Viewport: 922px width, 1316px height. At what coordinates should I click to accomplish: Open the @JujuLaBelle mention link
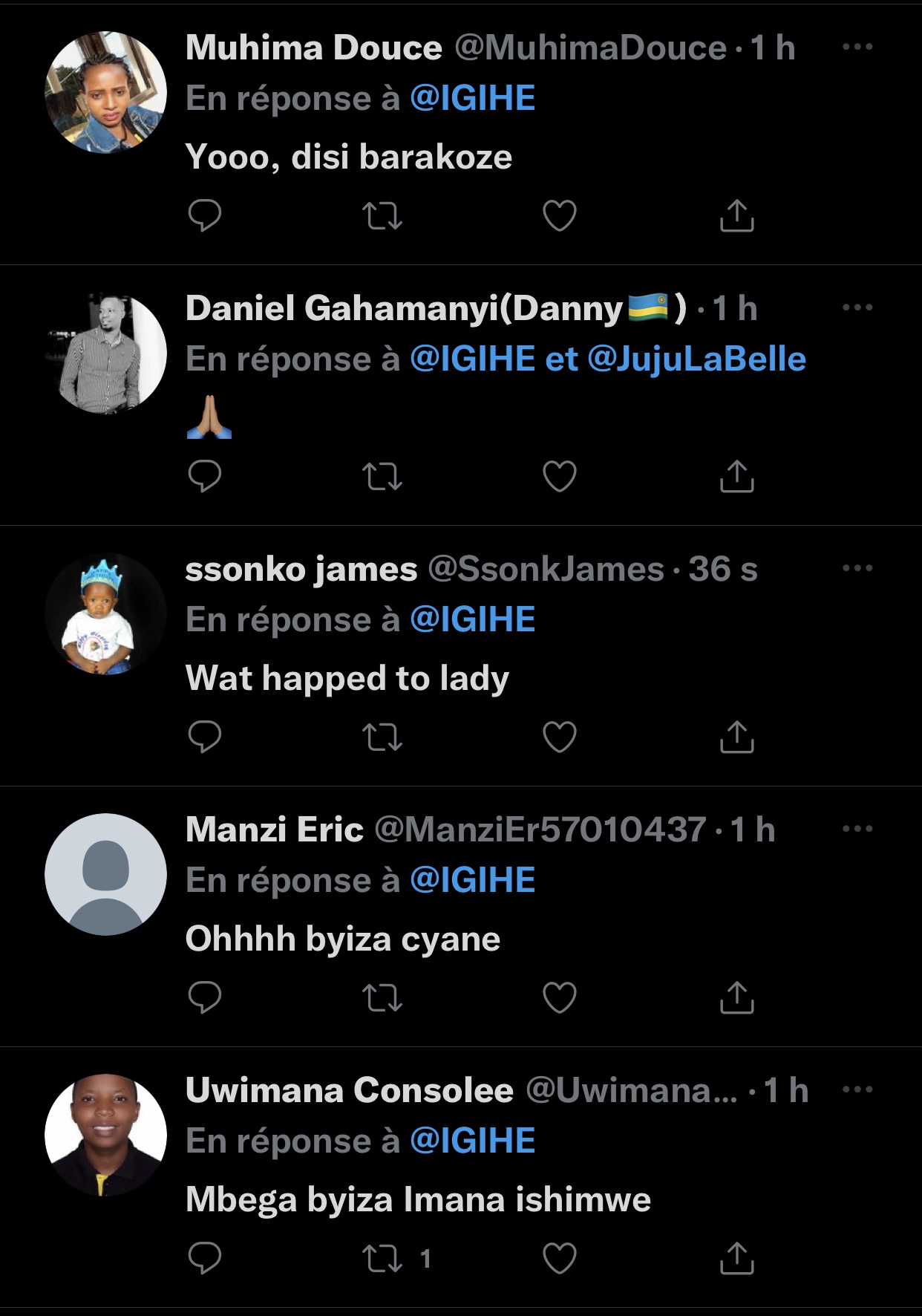coord(696,359)
